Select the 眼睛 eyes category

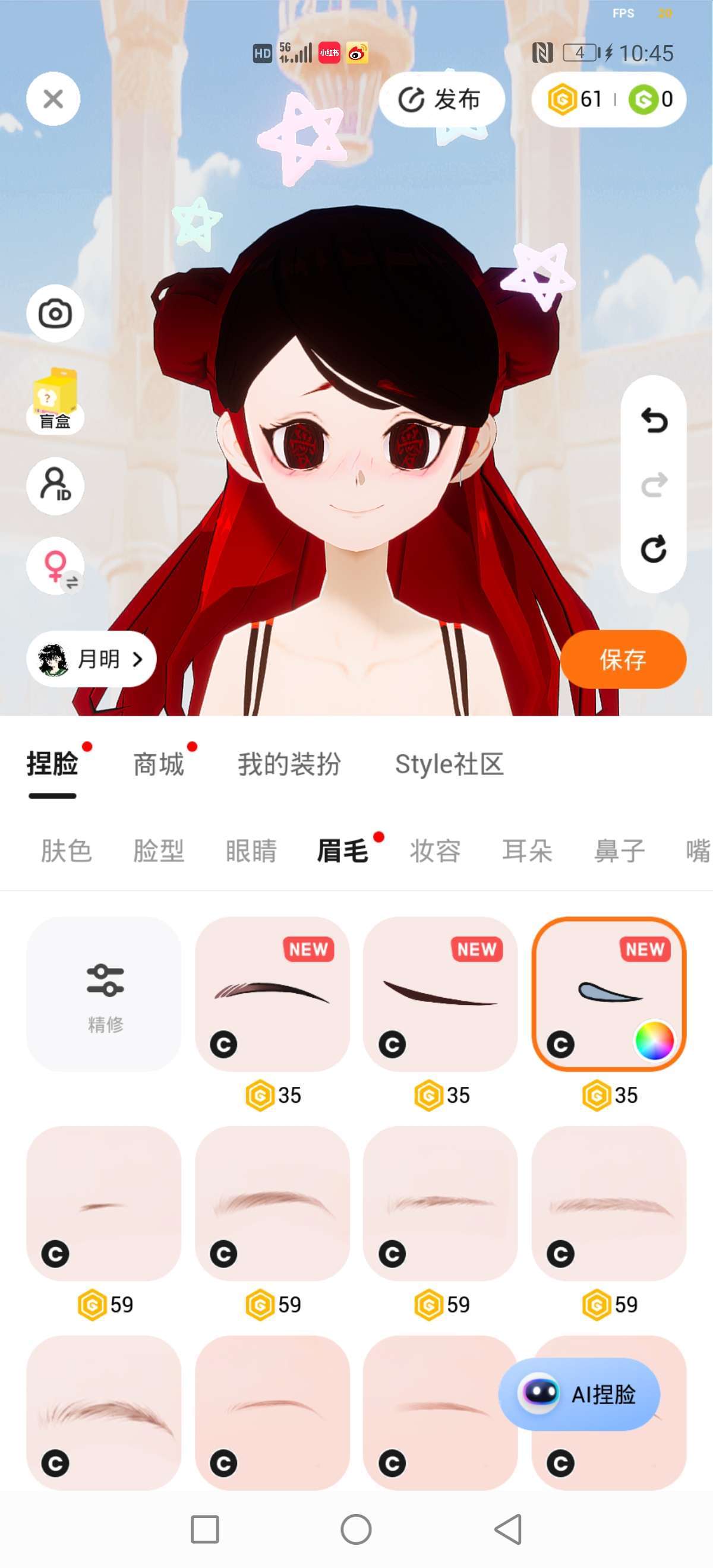pyautogui.click(x=251, y=851)
